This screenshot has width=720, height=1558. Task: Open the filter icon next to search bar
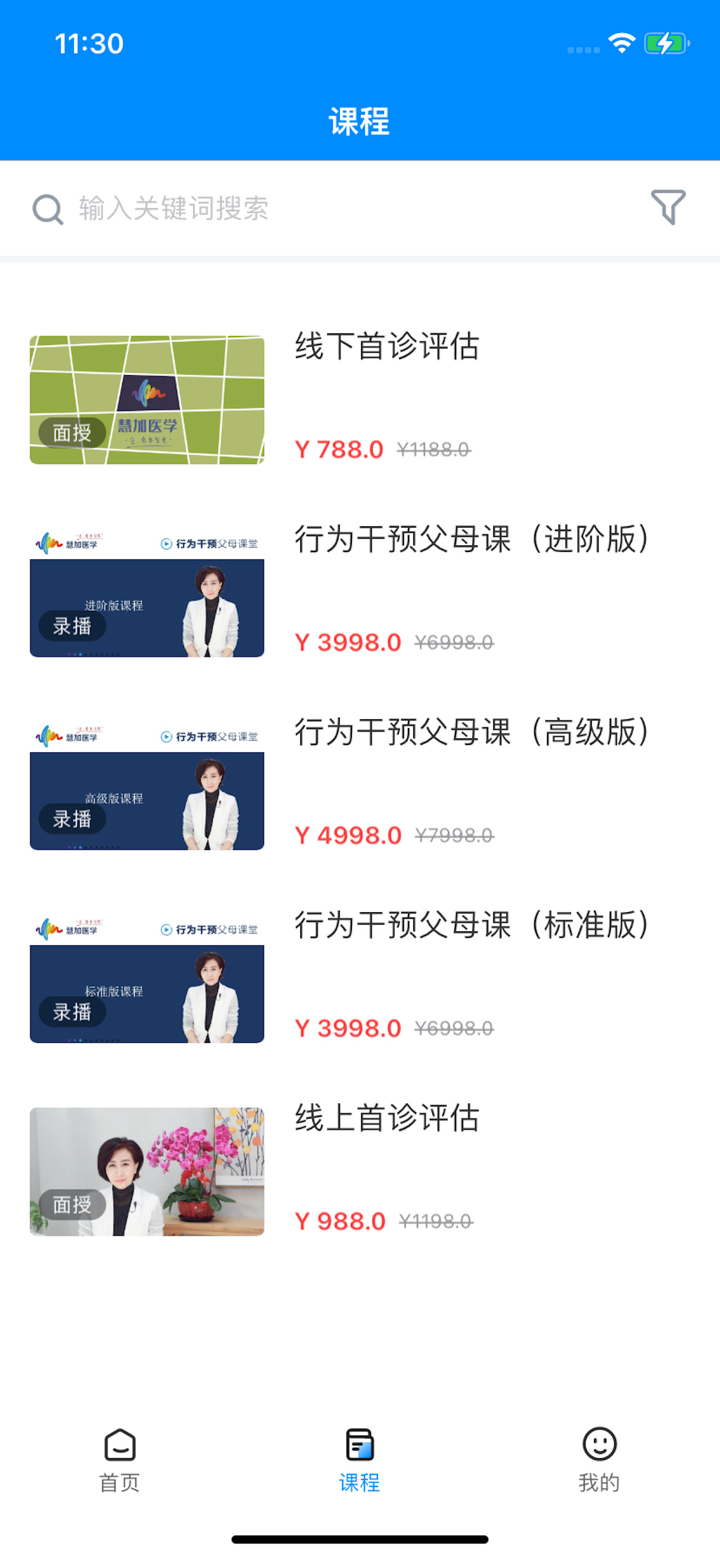coord(668,208)
